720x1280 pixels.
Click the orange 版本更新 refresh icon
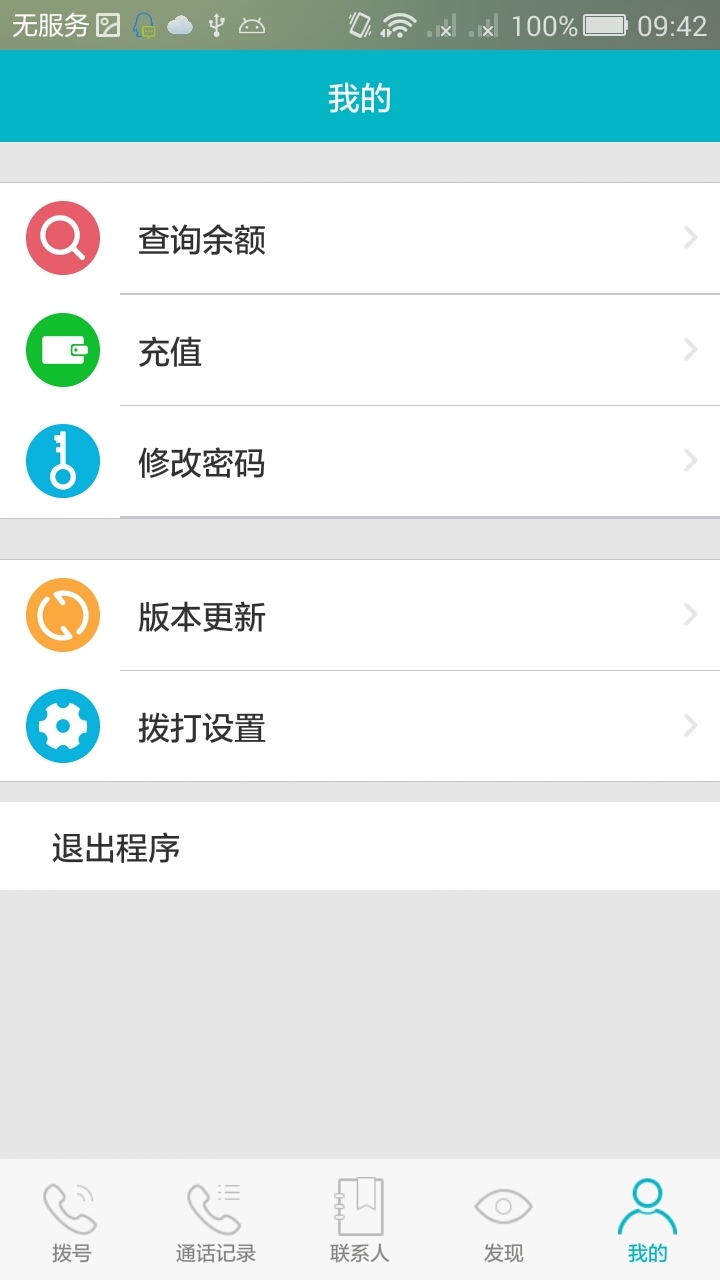62,614
